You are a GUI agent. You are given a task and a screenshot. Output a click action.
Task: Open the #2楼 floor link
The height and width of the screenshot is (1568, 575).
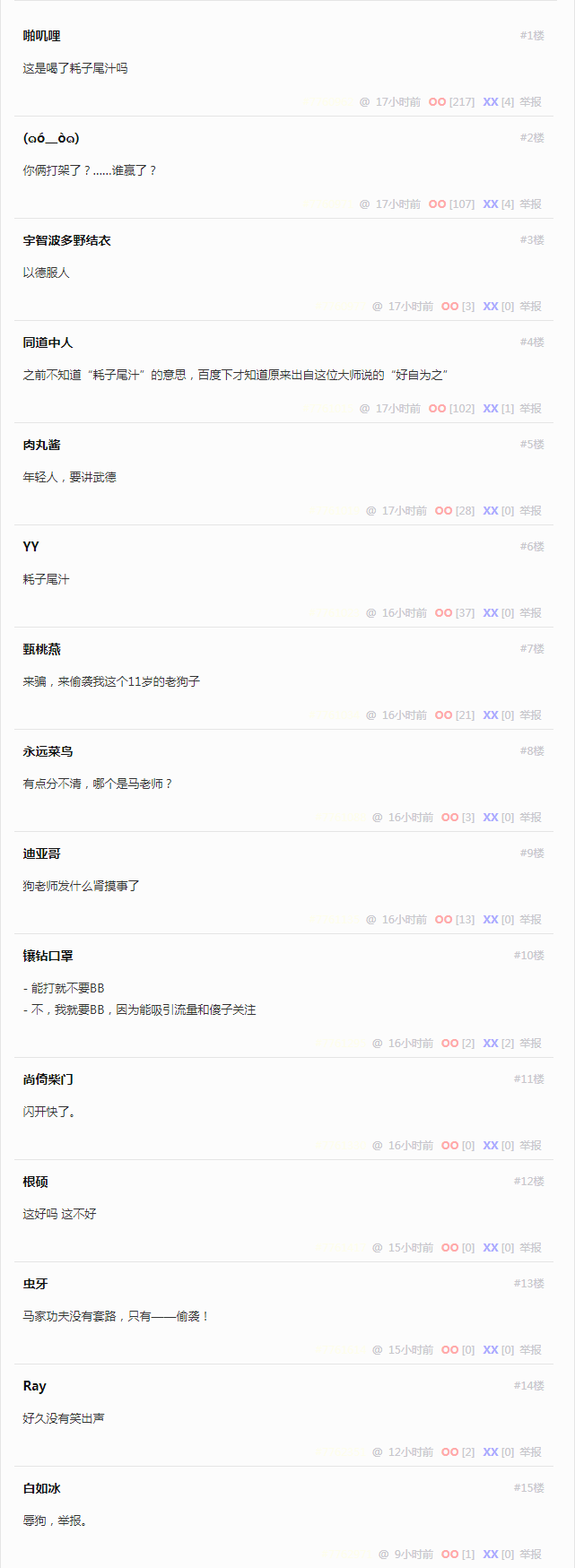tap(532, 138)
